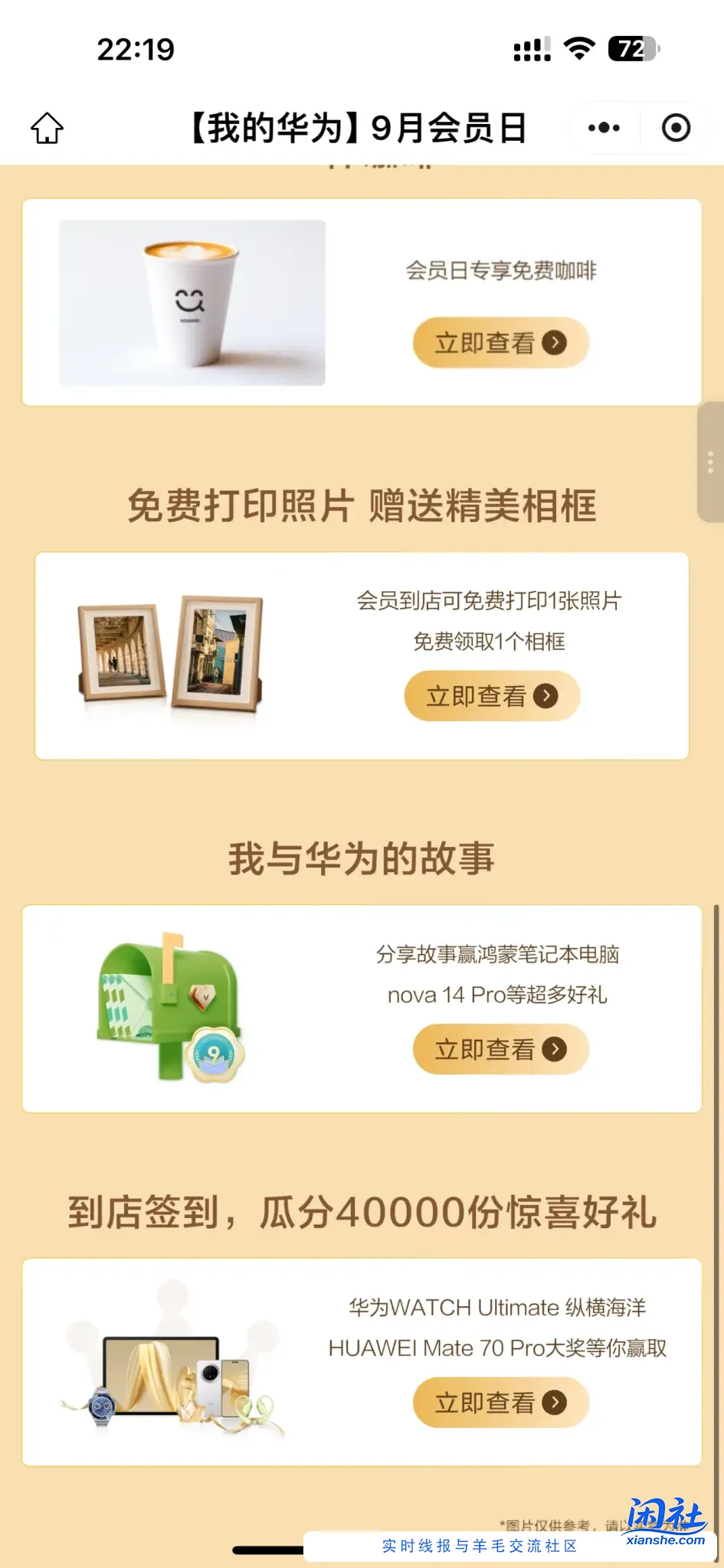The height and width of the screenshot is (1568, 724).
Task: Click the arrow icon inside the coffee 立即查看 button
Action: click(x=555, y=343)
